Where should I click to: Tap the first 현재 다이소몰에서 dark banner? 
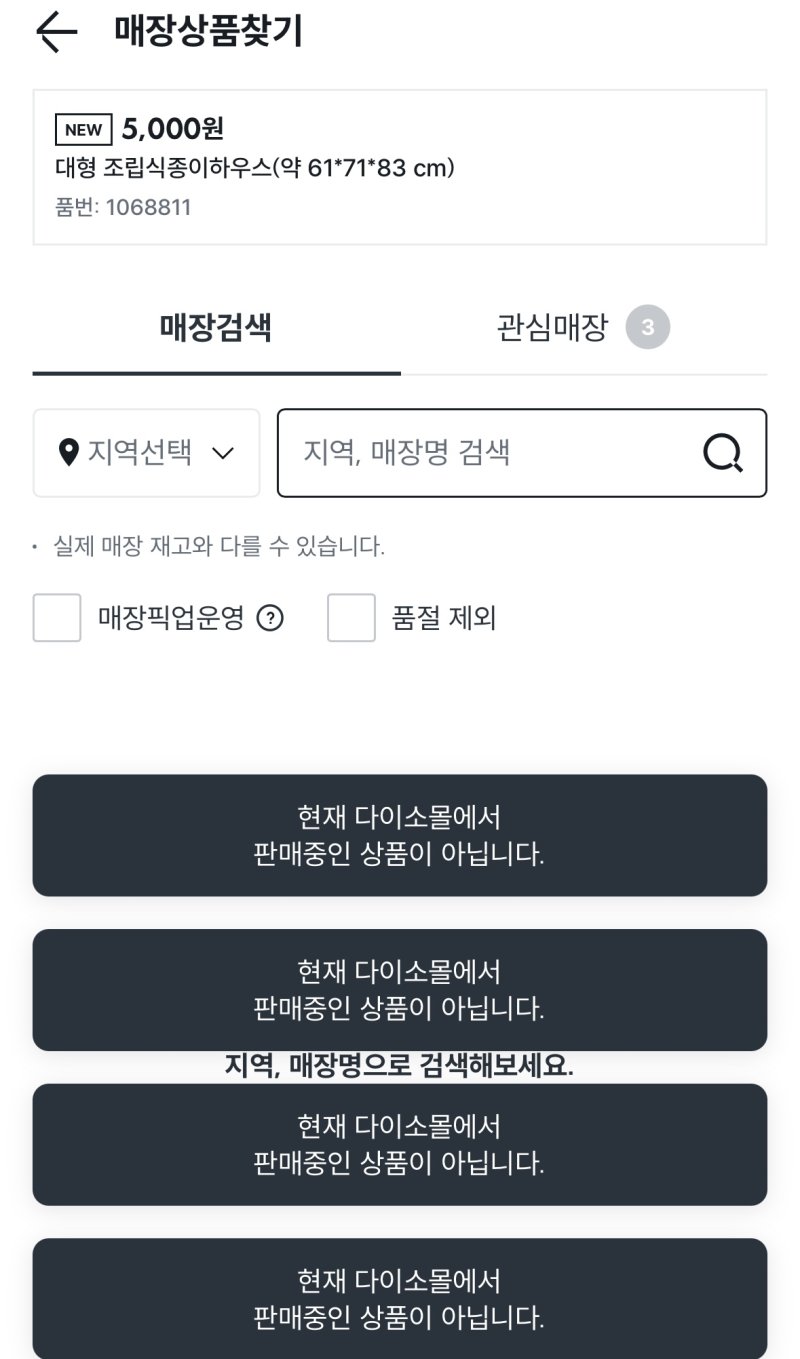pyautogui.click(x=400, y=834)
